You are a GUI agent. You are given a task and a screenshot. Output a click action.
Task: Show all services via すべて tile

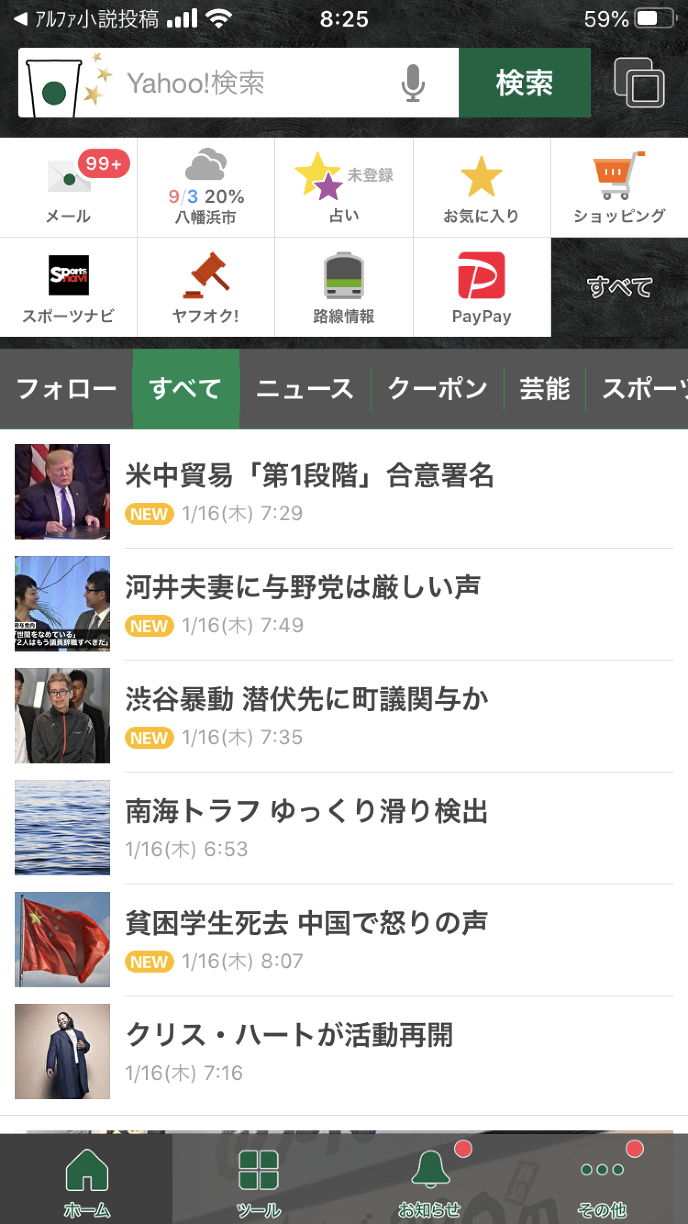click(x=619, y=288)
